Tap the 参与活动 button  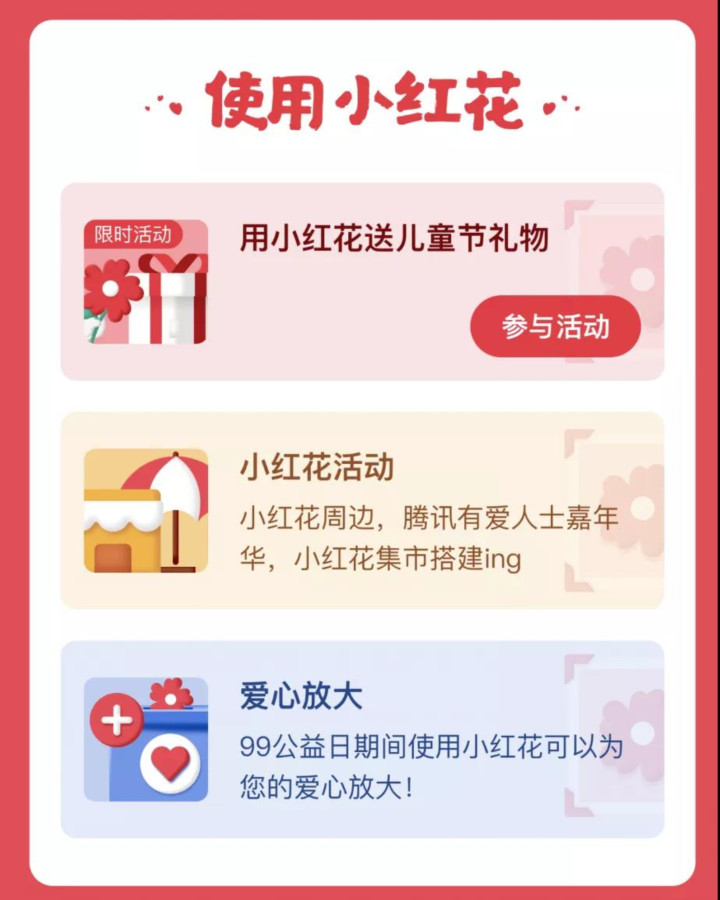point(555,327)
